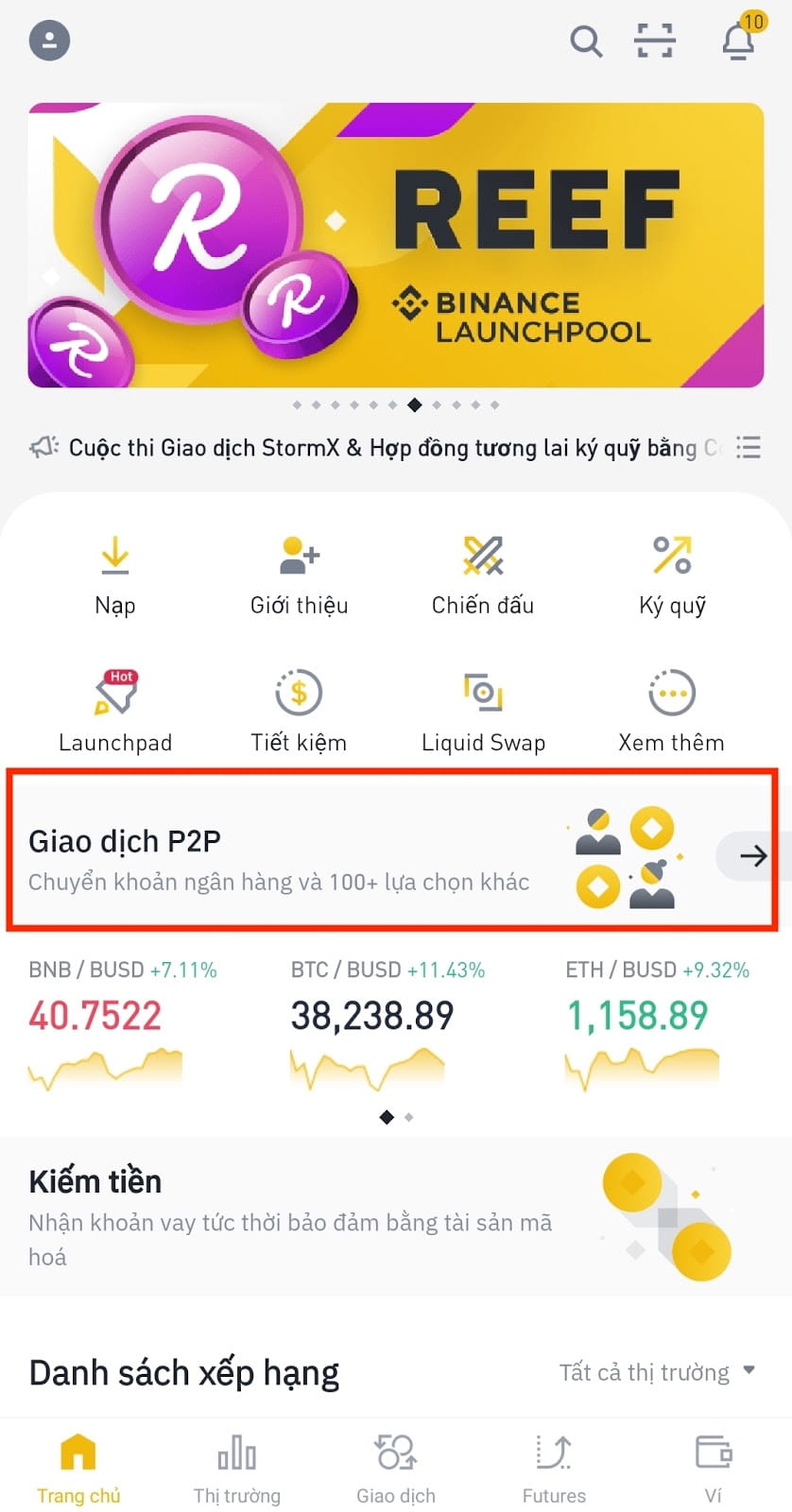
Task: Open the profile avatar icon
Action: tap(49, 41)
